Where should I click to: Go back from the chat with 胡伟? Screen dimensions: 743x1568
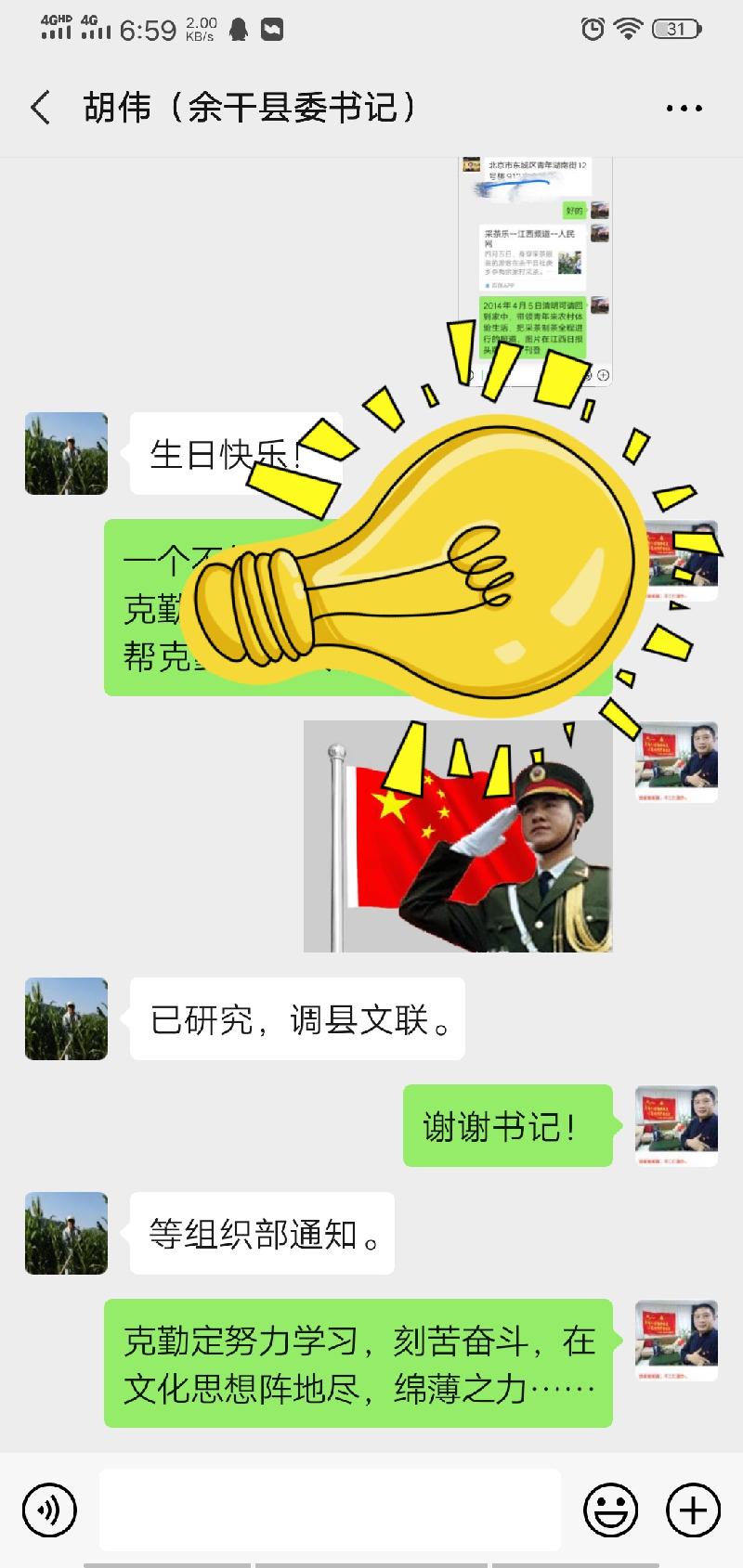pyautogui.click(x=40, y=108)
